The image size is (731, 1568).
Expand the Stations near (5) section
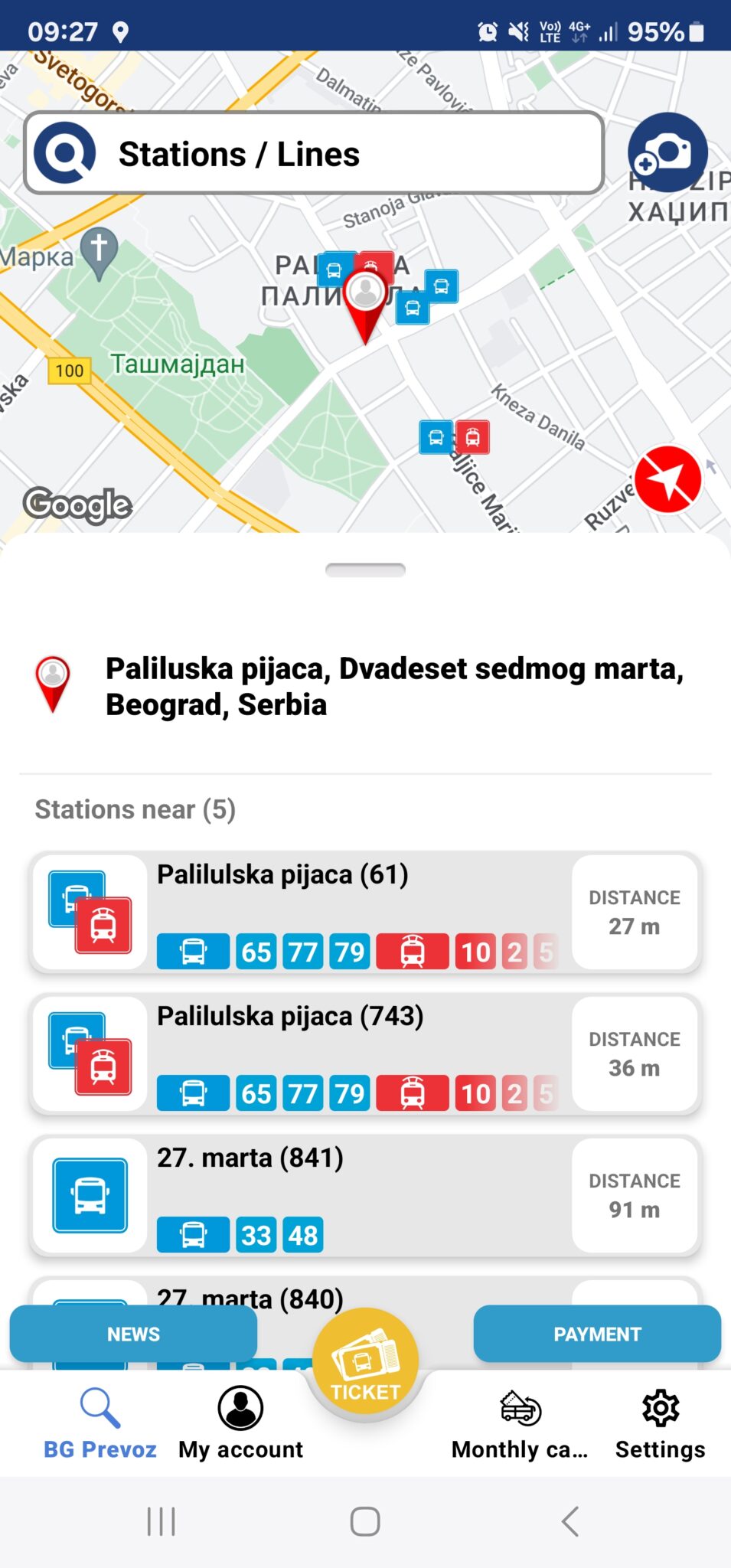coord(135,808)
